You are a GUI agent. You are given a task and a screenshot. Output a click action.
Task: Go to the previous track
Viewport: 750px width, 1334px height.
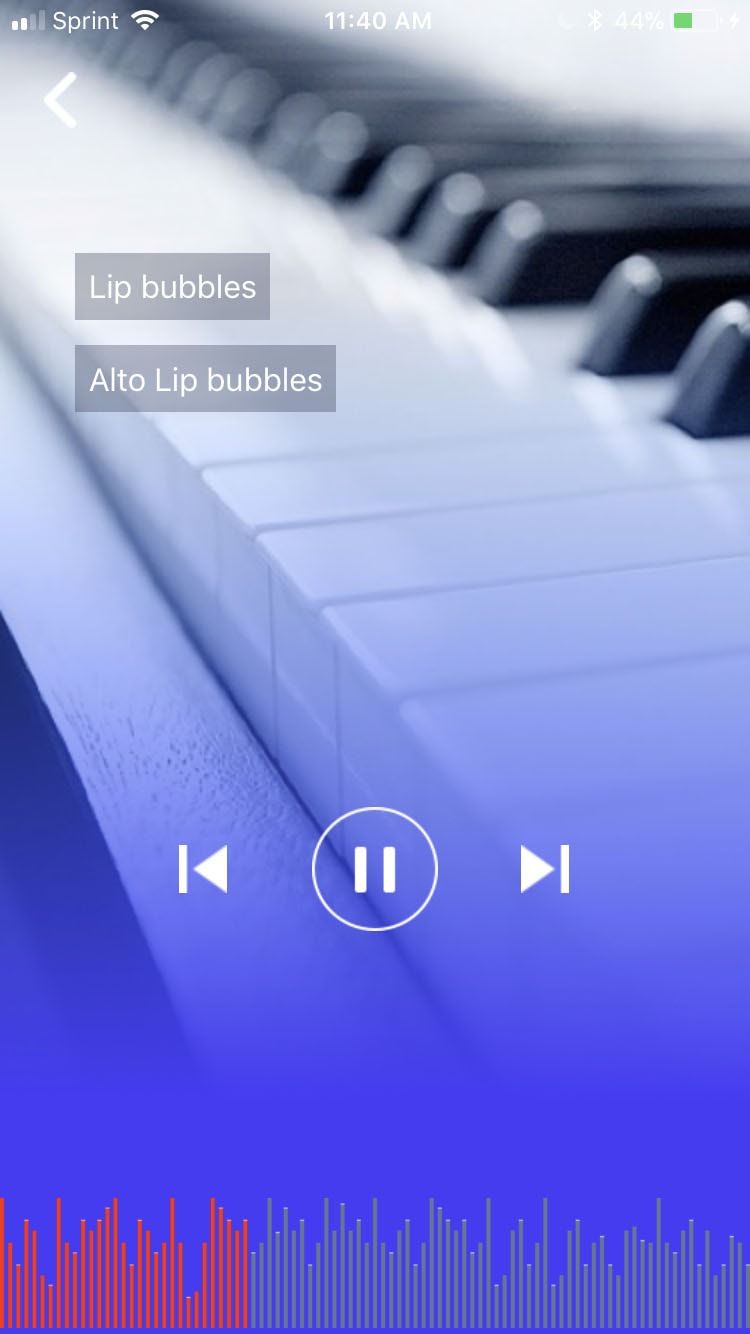tap(203, 869)
